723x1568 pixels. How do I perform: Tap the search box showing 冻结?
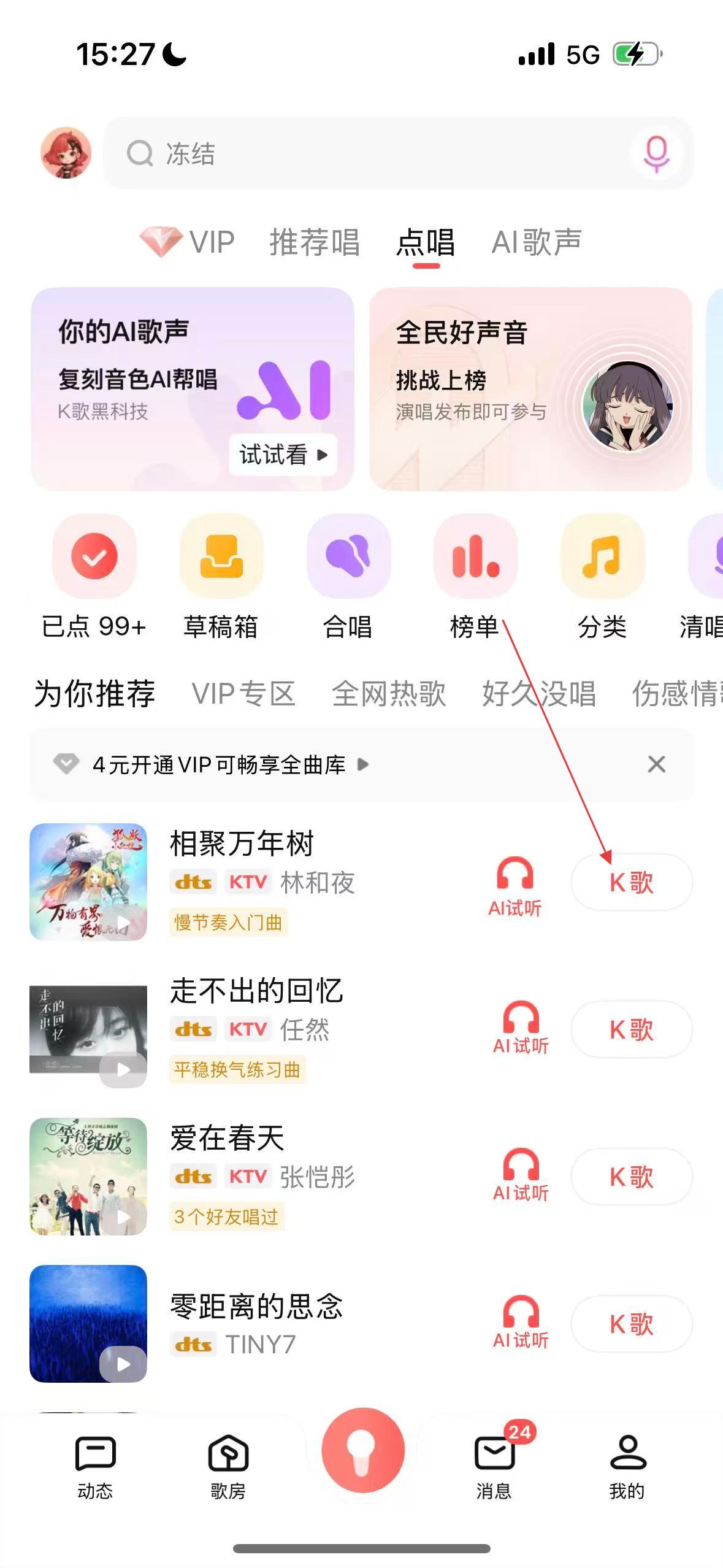[368, 153]
